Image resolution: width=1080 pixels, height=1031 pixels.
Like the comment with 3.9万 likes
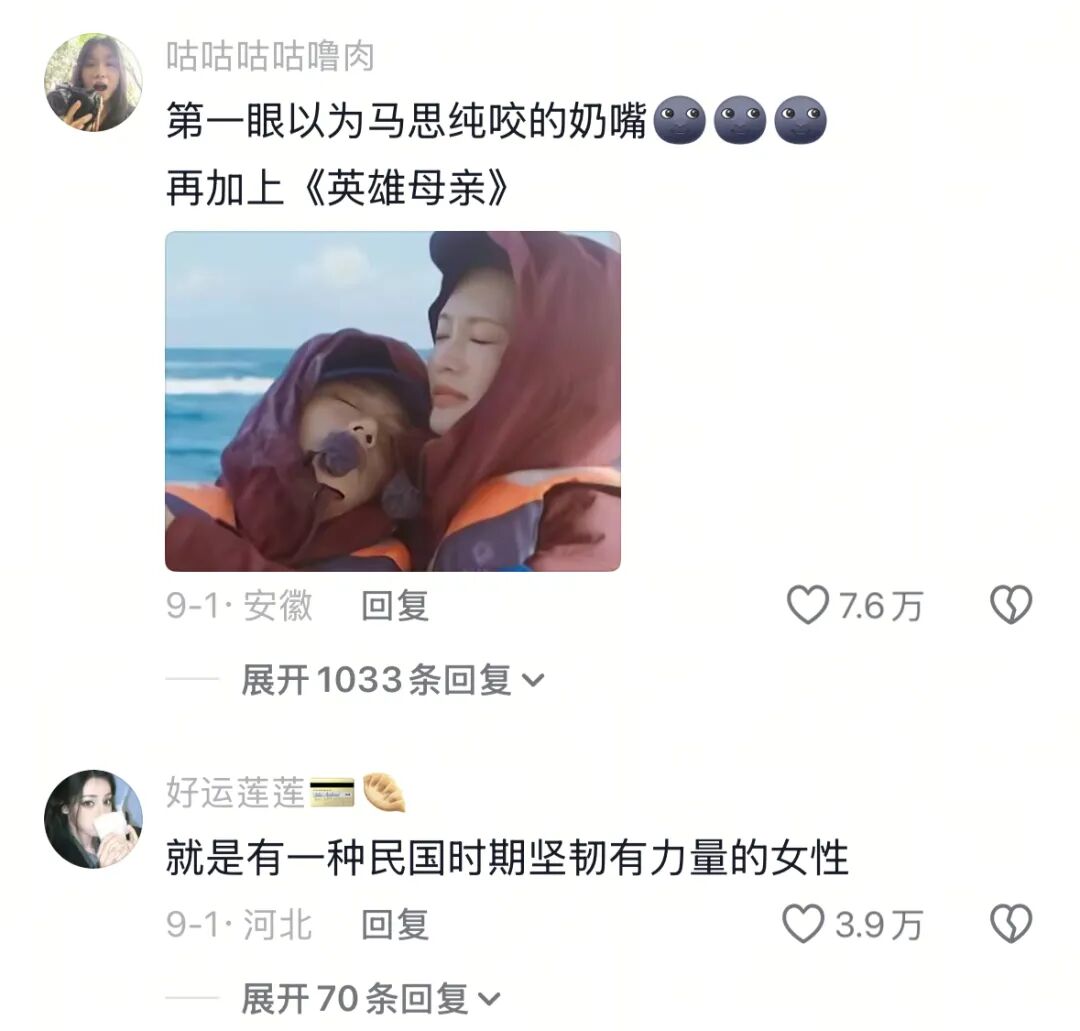[804, 924]
